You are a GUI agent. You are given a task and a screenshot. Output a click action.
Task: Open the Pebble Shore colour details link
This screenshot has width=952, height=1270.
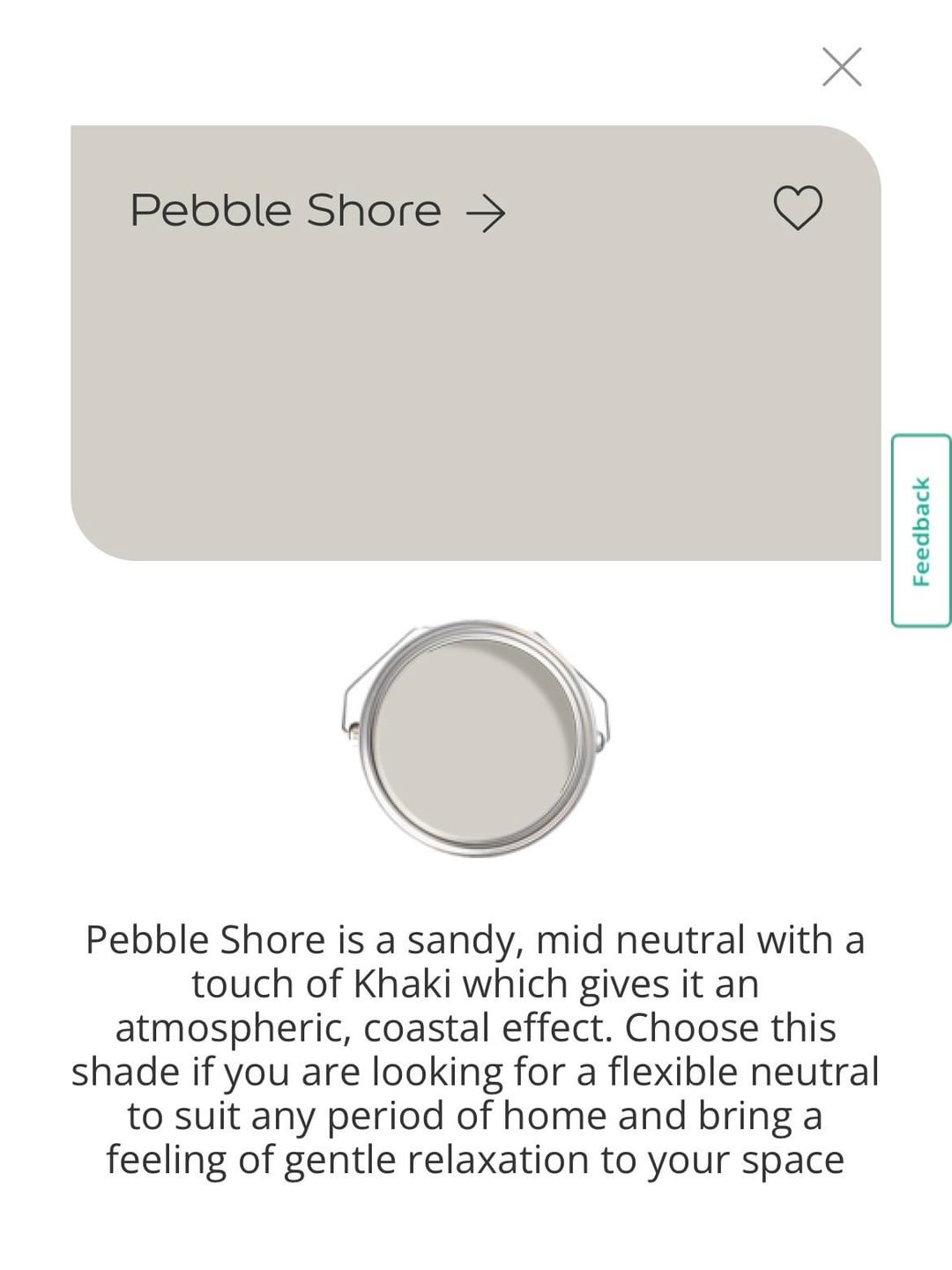click(317, 211)
